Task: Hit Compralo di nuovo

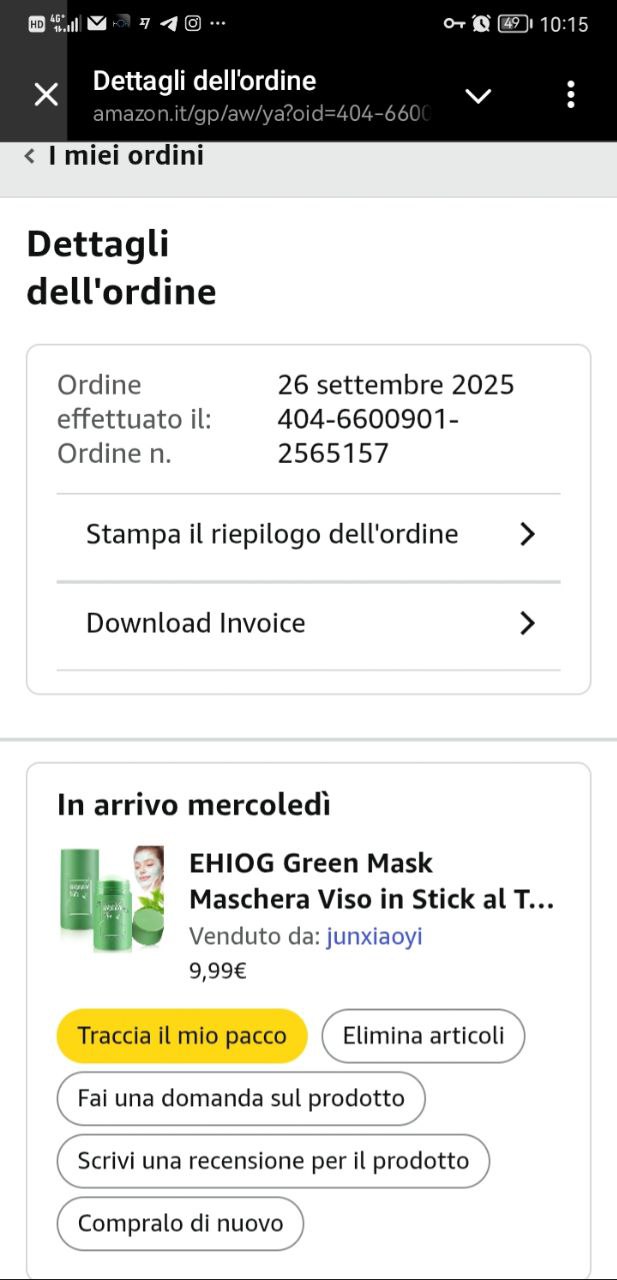Action: coord(180,1223)
